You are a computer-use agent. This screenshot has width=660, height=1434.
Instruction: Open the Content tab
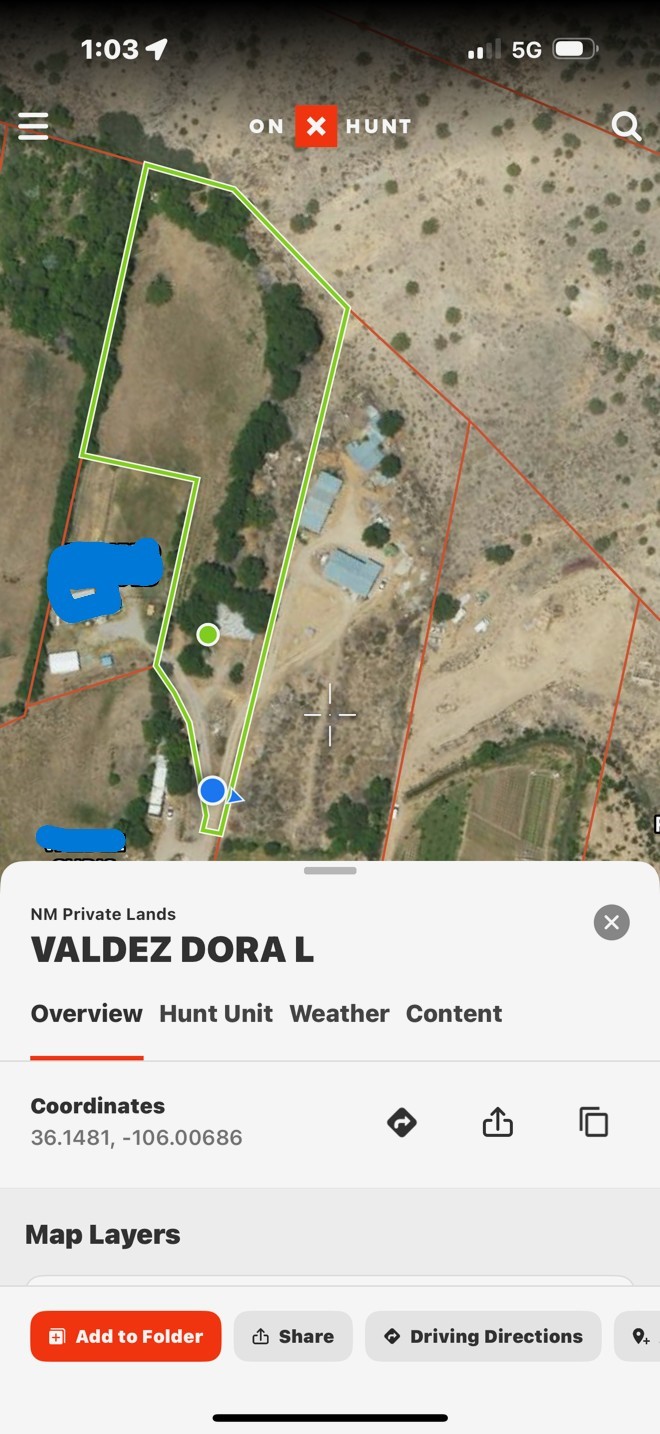point(453,1013)
